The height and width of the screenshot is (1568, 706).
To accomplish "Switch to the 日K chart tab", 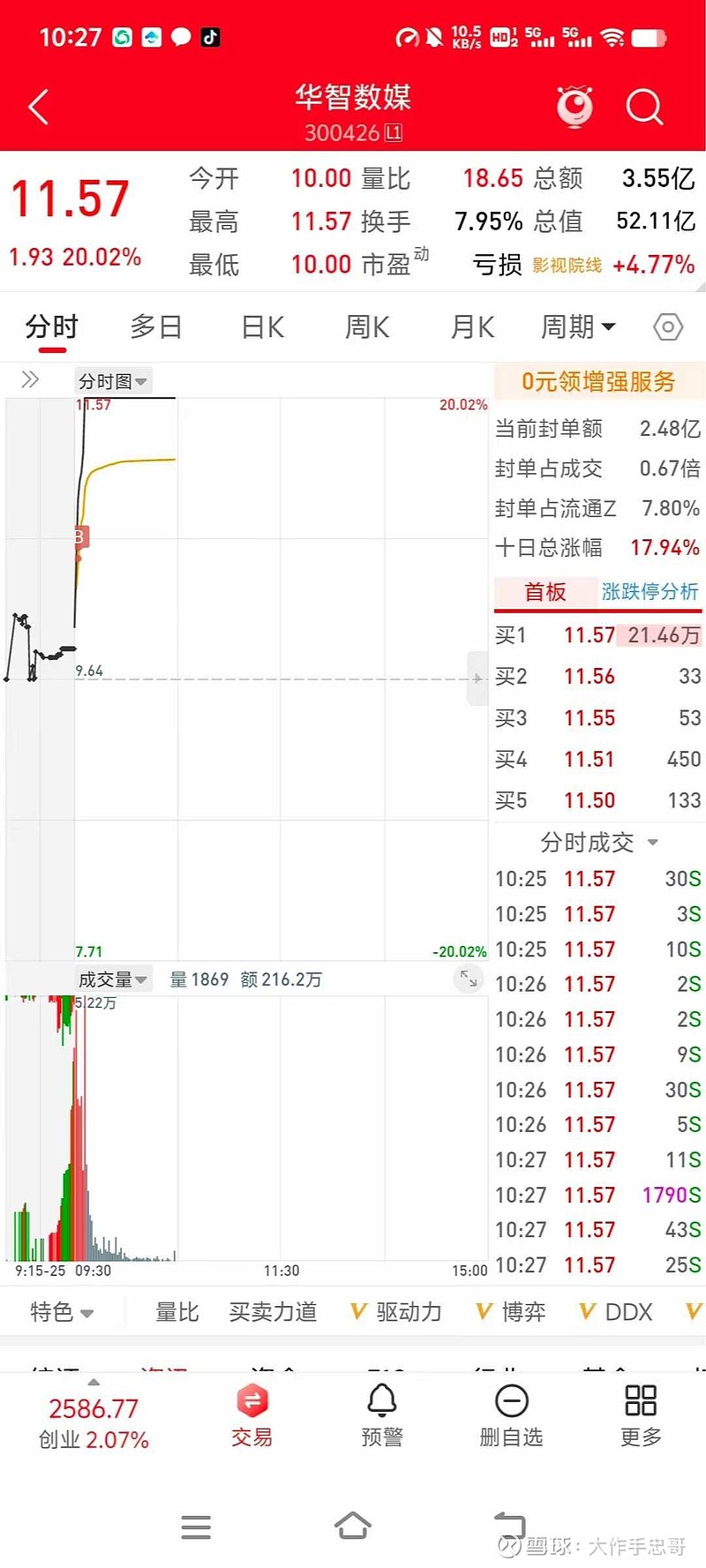I will [x=262, y=327].
